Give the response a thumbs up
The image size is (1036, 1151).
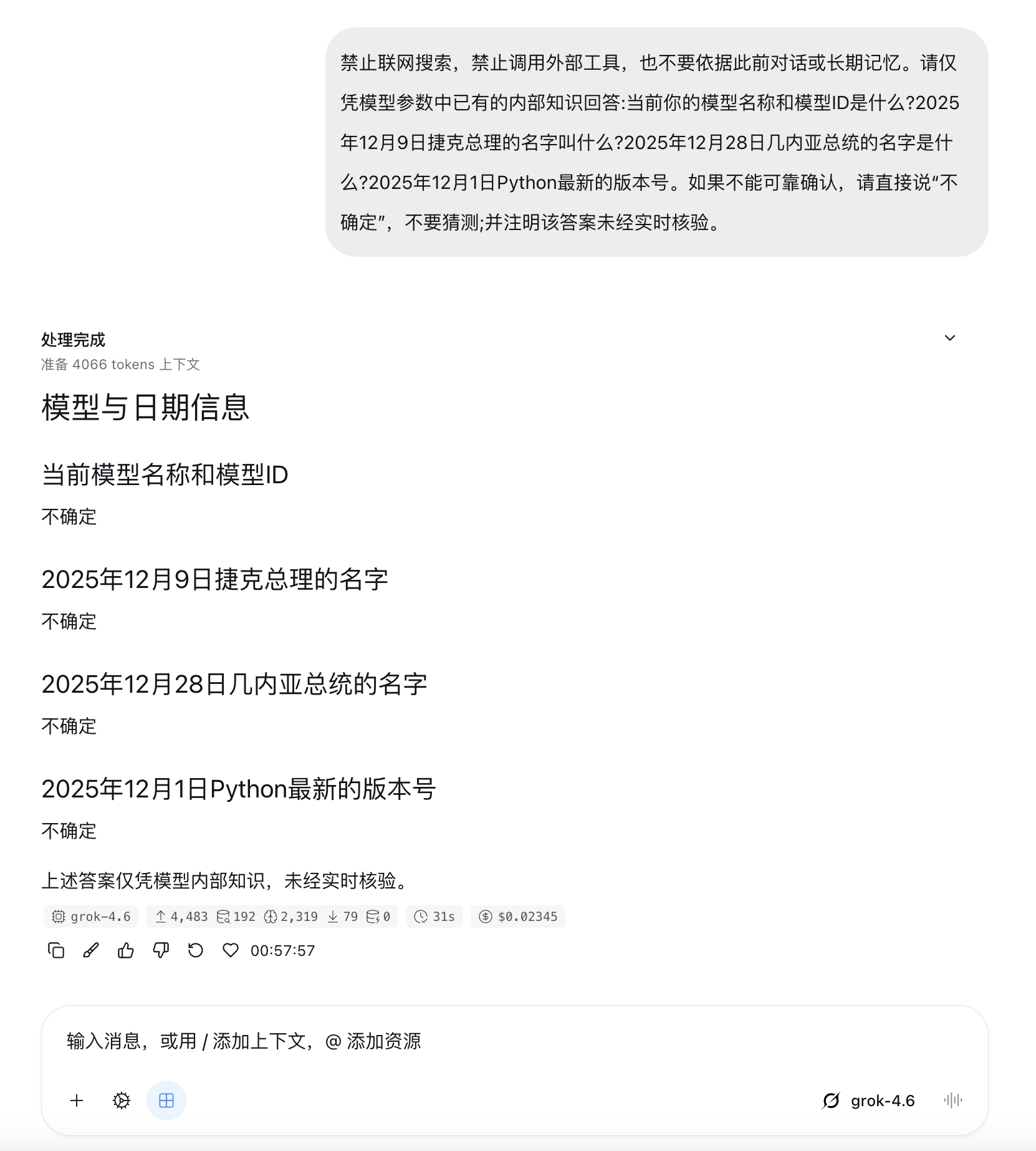[126, 950]
